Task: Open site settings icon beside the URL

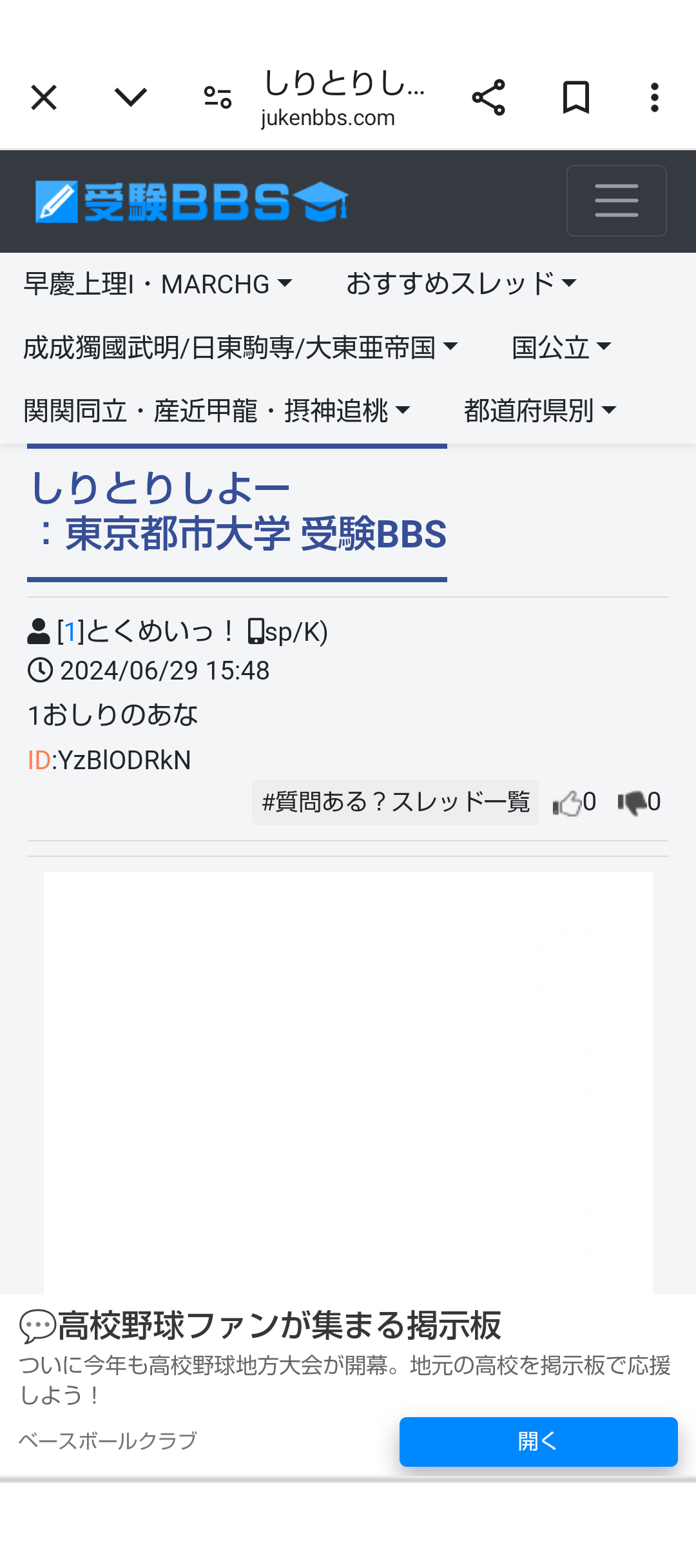Action: 217,98
